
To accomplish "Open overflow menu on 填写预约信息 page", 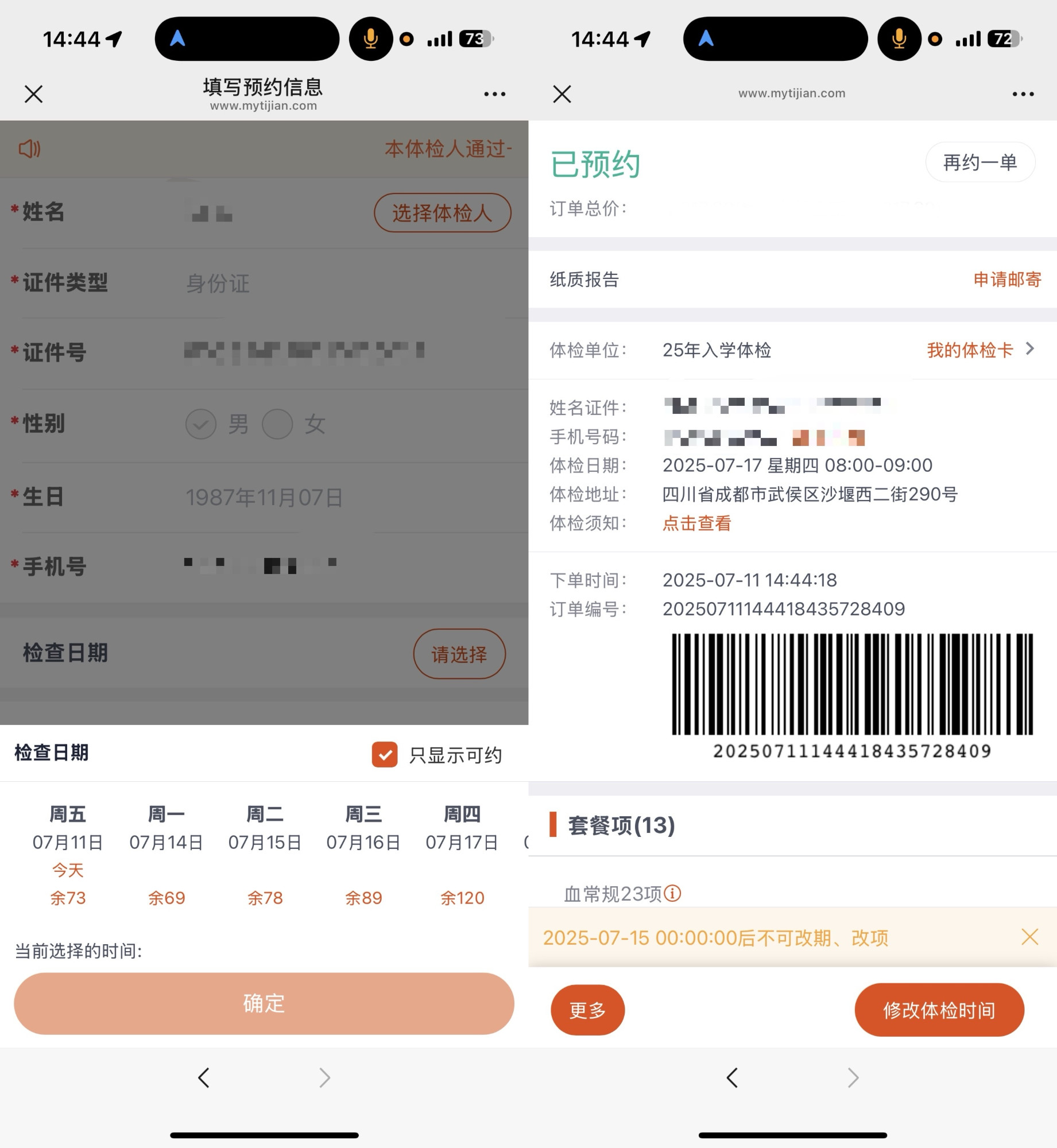I will pos(494,94).
